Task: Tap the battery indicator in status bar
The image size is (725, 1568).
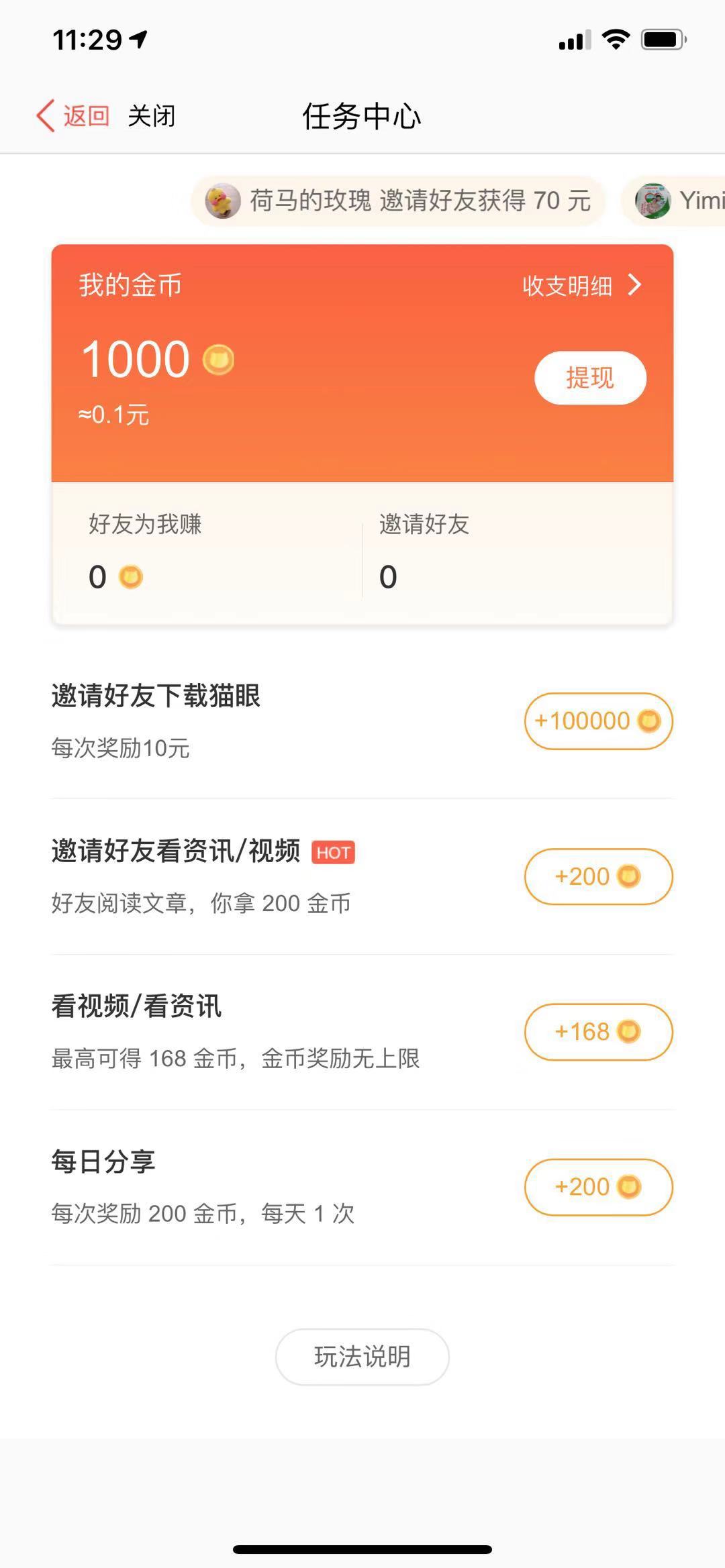Action: (x=661, y=40)
